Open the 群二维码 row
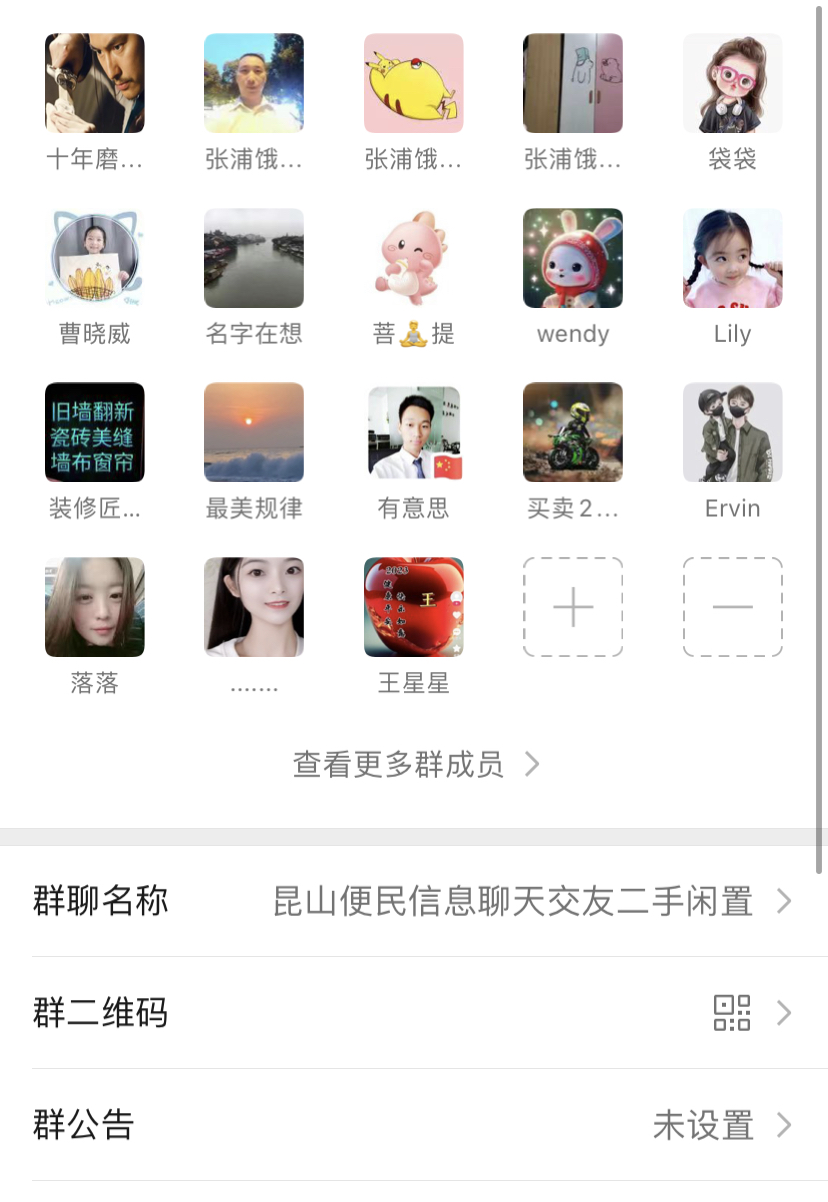The width and height of the screenshot is (828, 1202). pyautogui.click(x=414, y=1013)
